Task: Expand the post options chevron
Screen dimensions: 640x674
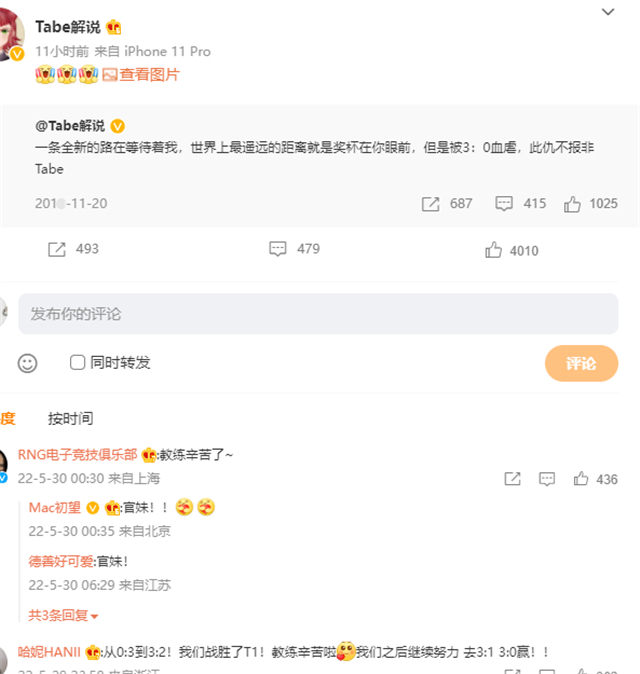Action: pos(607,11)
